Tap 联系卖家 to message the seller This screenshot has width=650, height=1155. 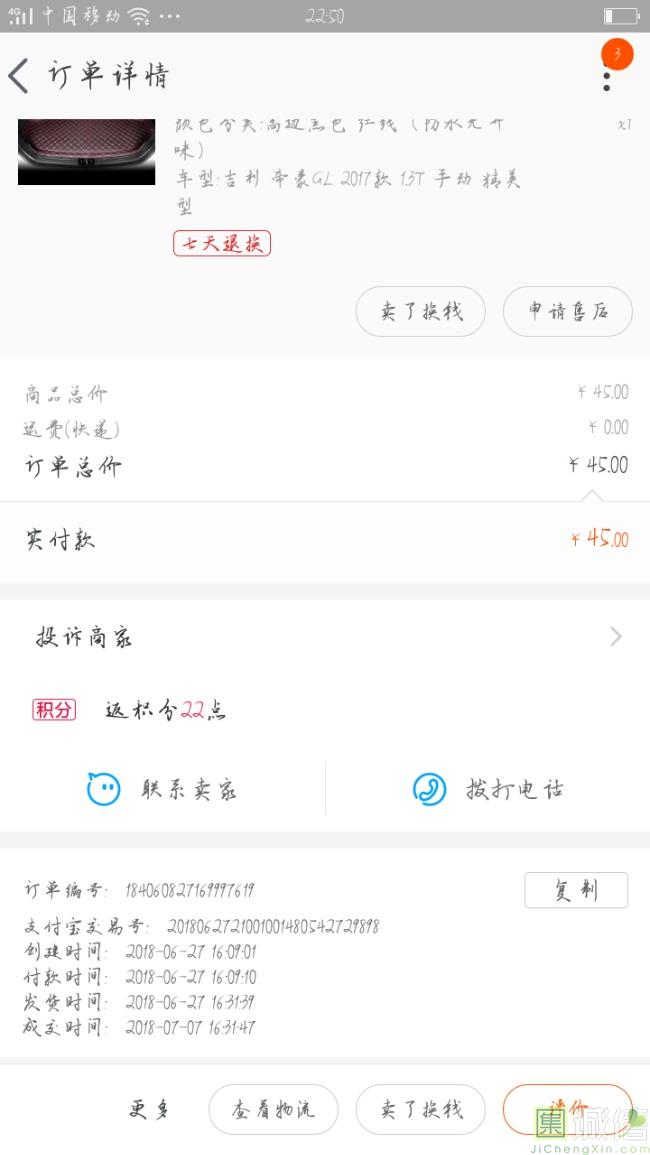pos(163,790)
